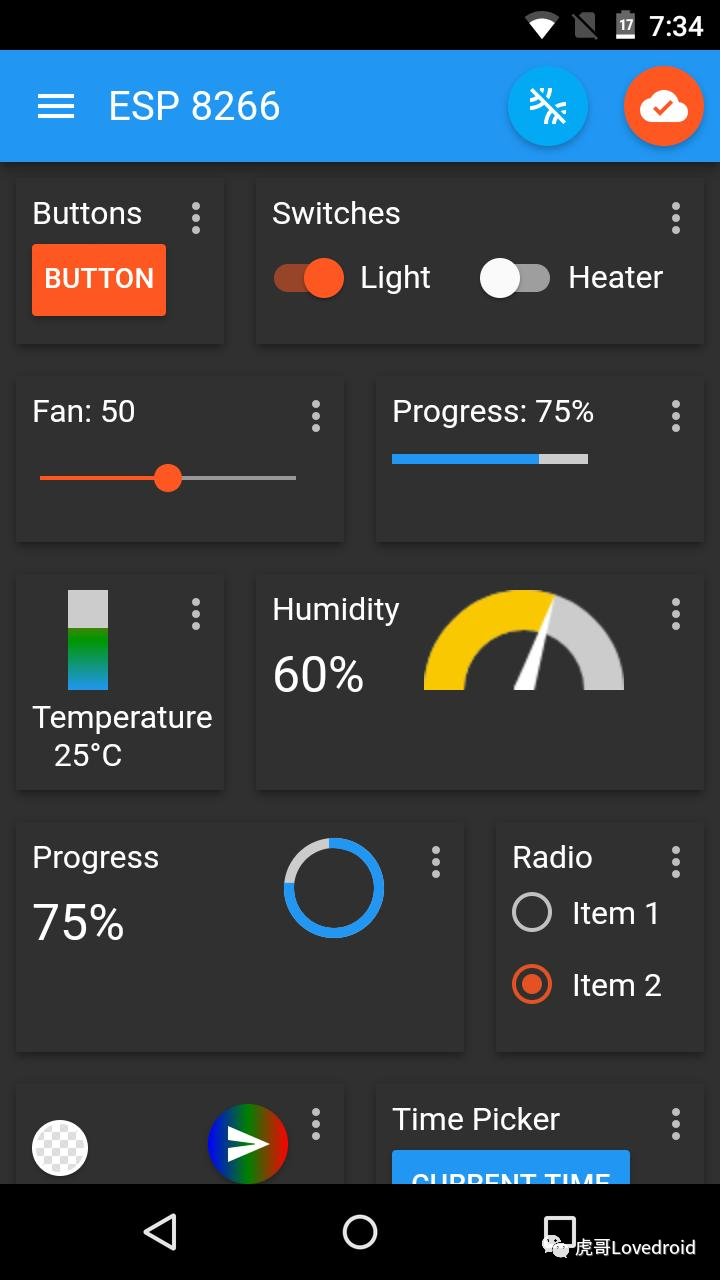Open the Fan widget options menu
720x1280 pixels.
[315, 415]
